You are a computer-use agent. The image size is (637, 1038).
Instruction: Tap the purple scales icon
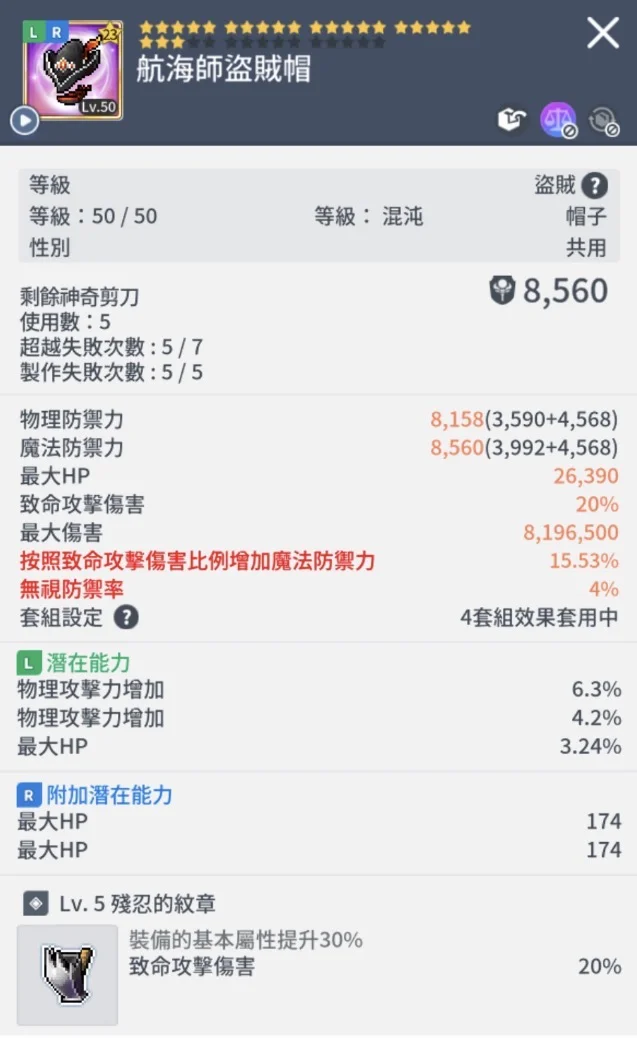pos(557,121)
